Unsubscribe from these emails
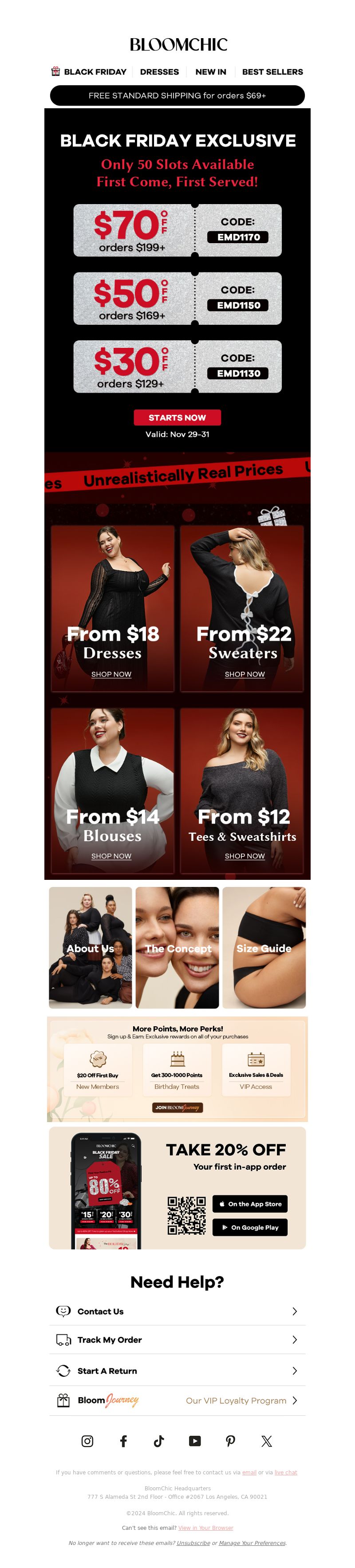Screen dimensions: 355x1568 pyautogui.click(x=193, y=1543)
